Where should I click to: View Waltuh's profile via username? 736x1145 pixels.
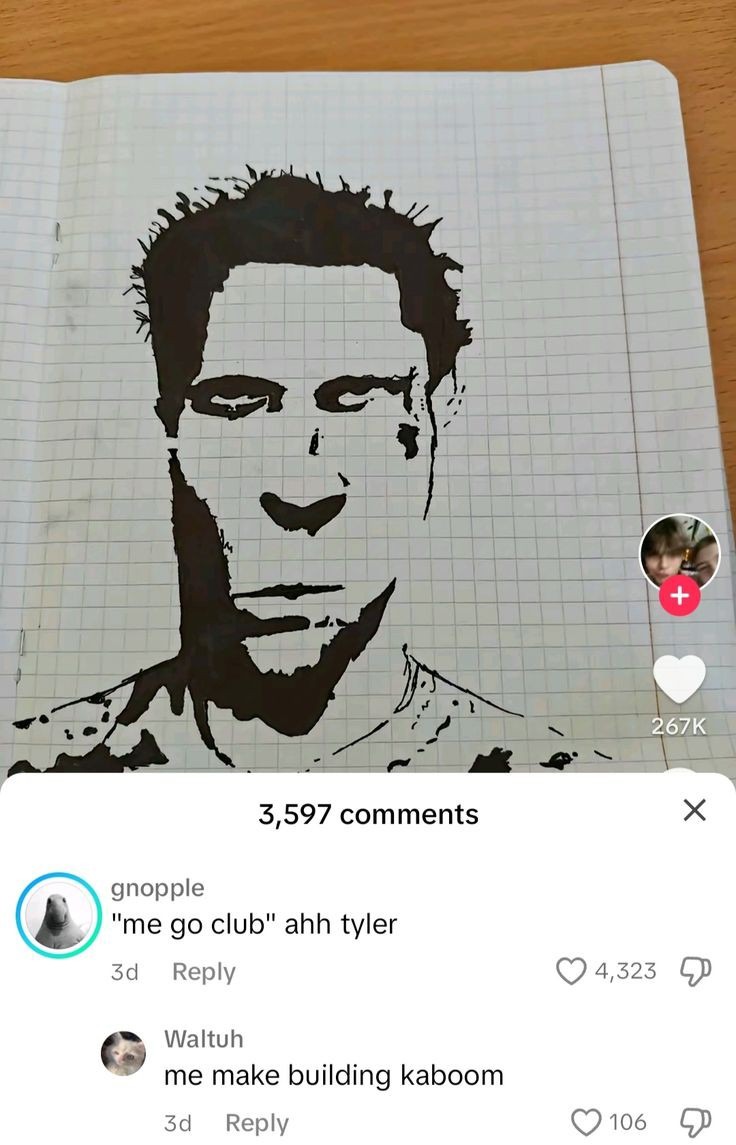point(203,1039)
